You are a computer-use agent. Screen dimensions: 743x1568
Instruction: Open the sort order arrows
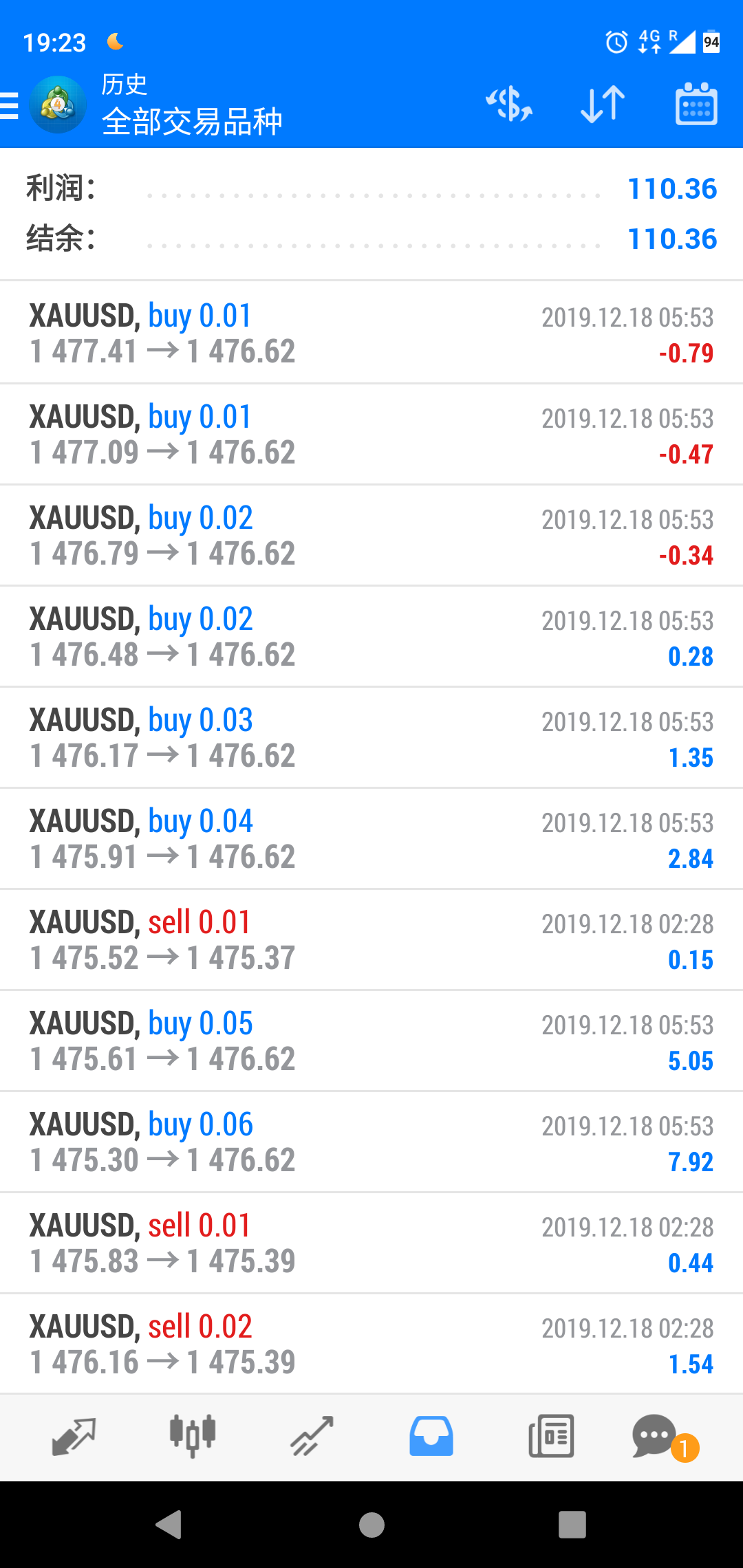[x=603, y=105]
